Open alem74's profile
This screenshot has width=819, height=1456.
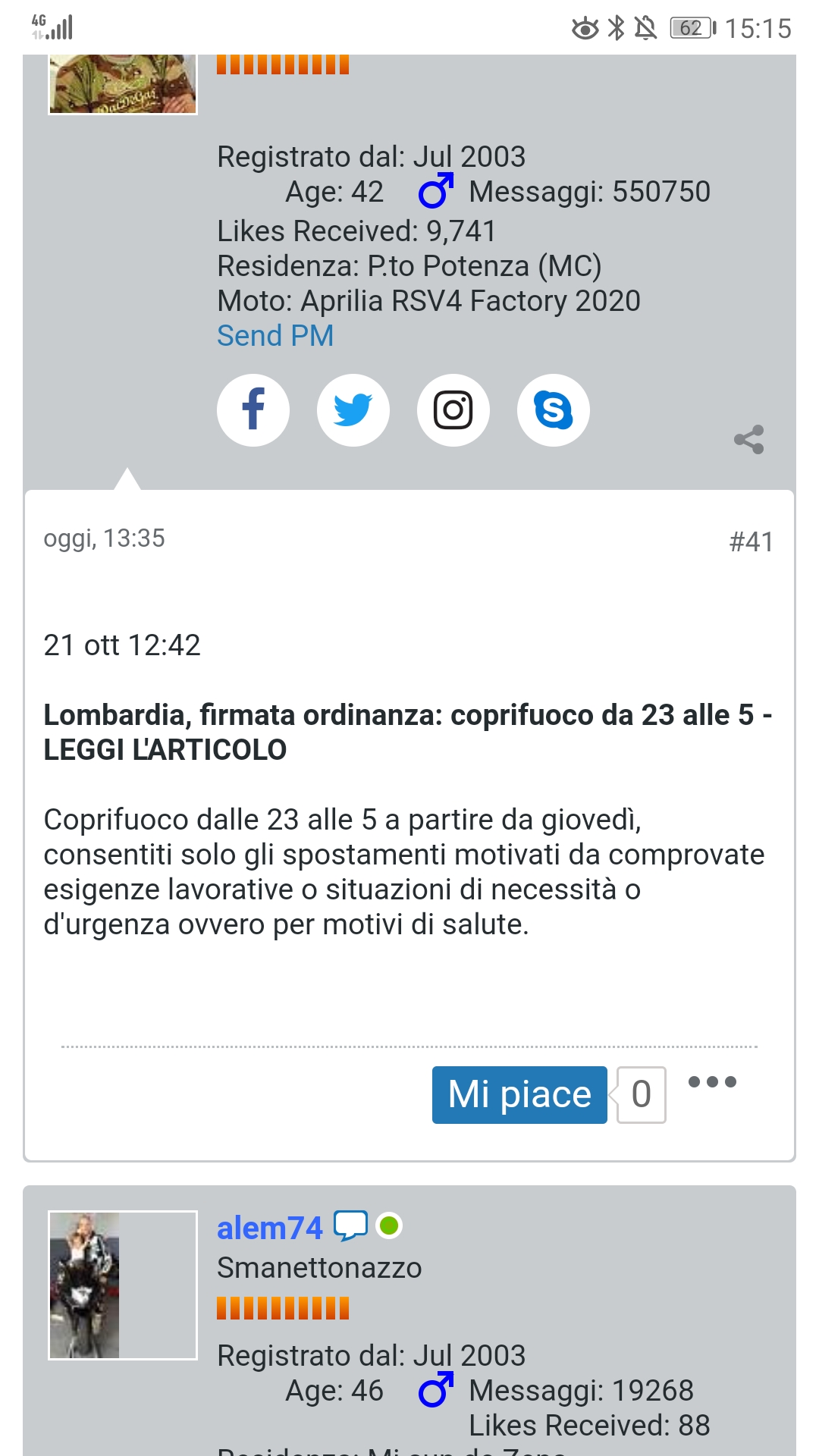[270, 1228]
